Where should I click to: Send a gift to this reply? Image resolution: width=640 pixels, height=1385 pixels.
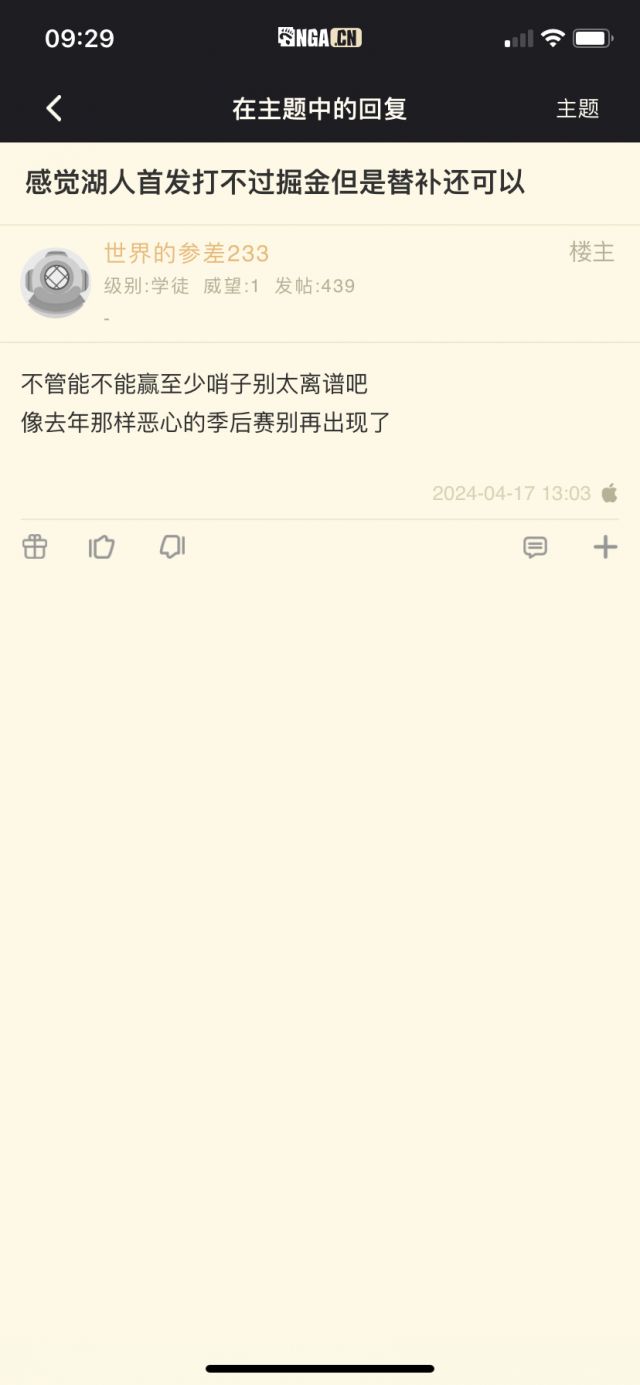pos(35,547)
